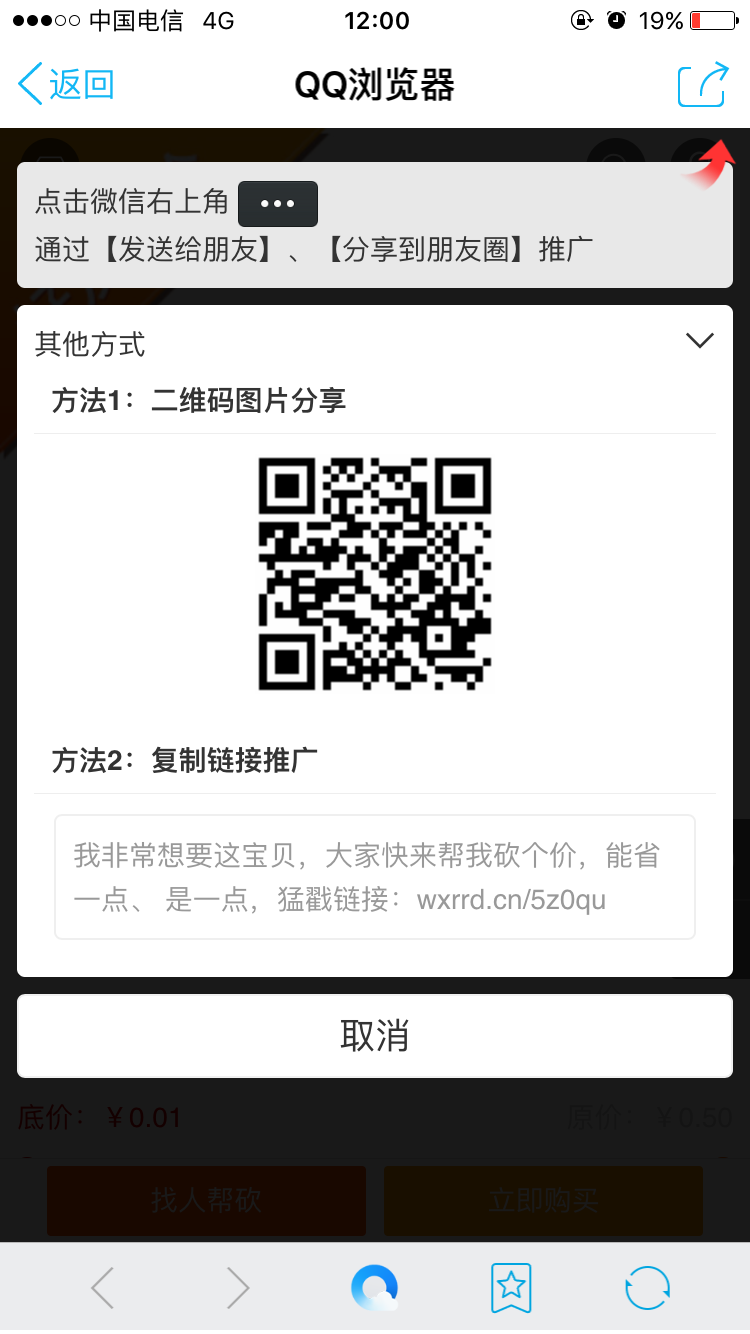Go forward in the browser toolbar
This screenshot has height=1334, width=750.
pos(238,1287)
